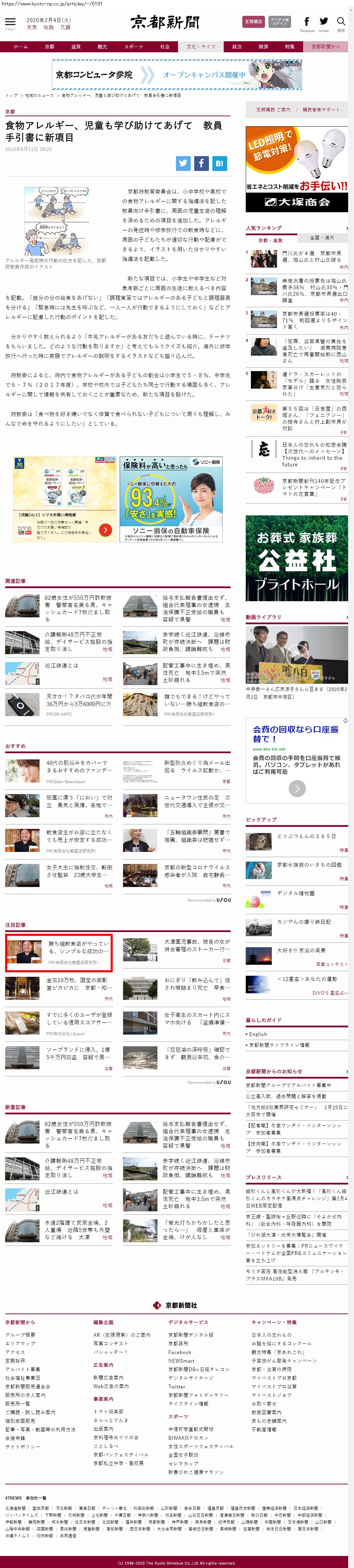This screenshot has height=1568, width=354.
Task: Select the 政治 navigation tab
Action: click(236, 46)
